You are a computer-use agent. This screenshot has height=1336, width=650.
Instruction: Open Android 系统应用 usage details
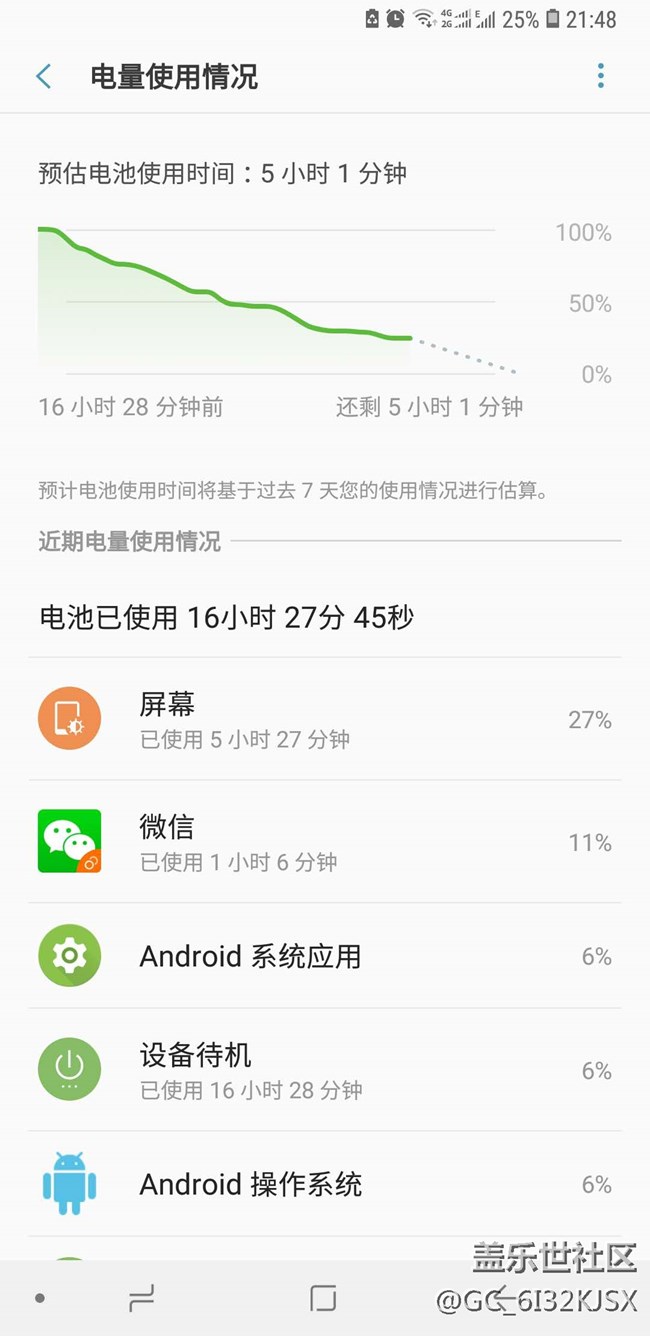coord(324,956)
